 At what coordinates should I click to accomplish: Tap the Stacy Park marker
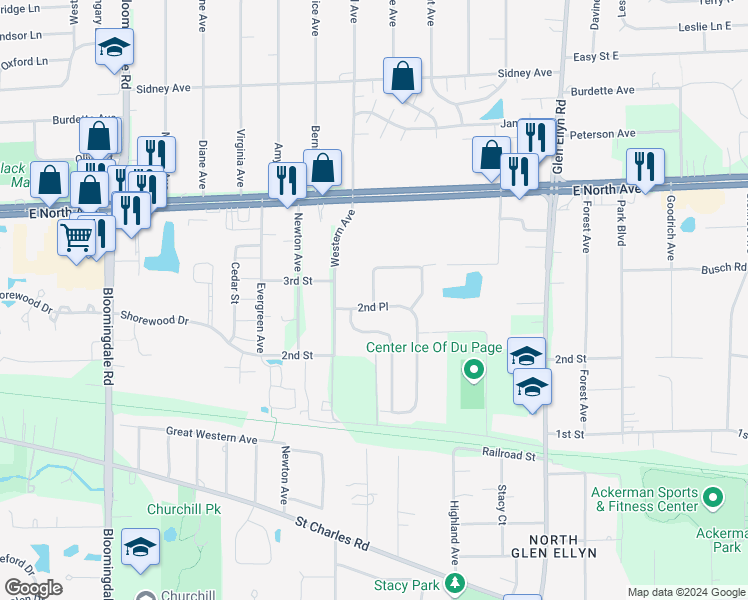tap(456, 582)
